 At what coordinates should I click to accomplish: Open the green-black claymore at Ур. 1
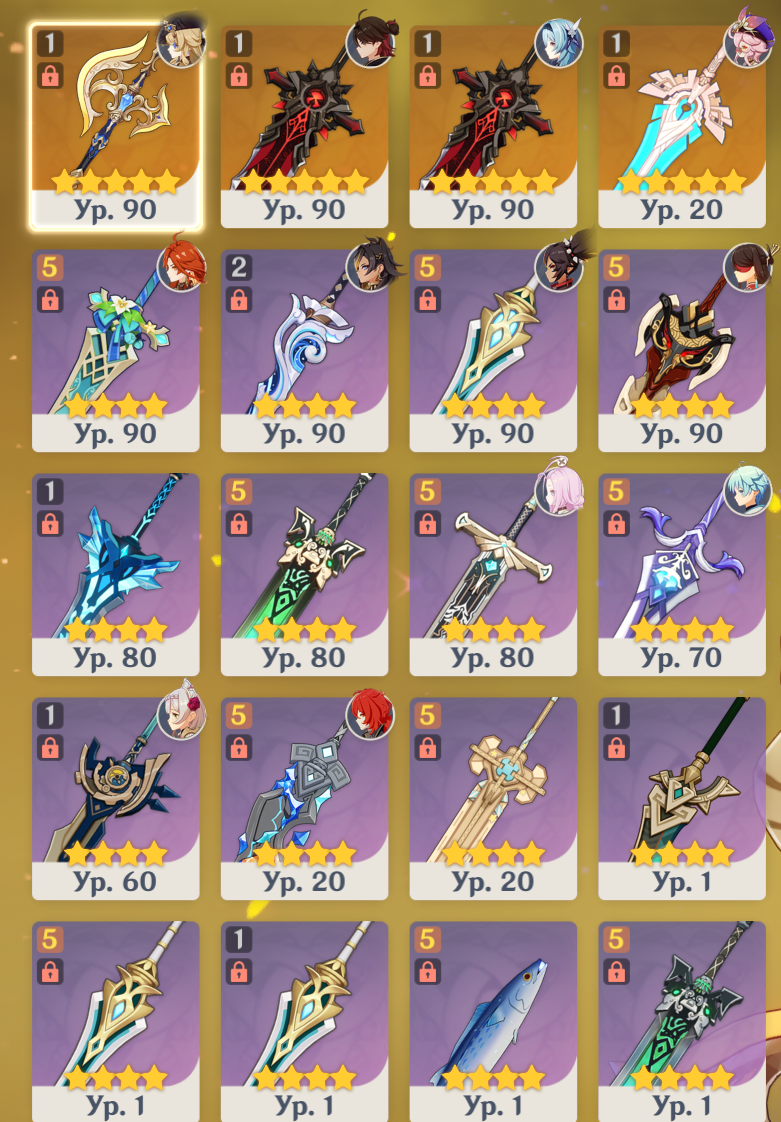[x=681, y=1022]
